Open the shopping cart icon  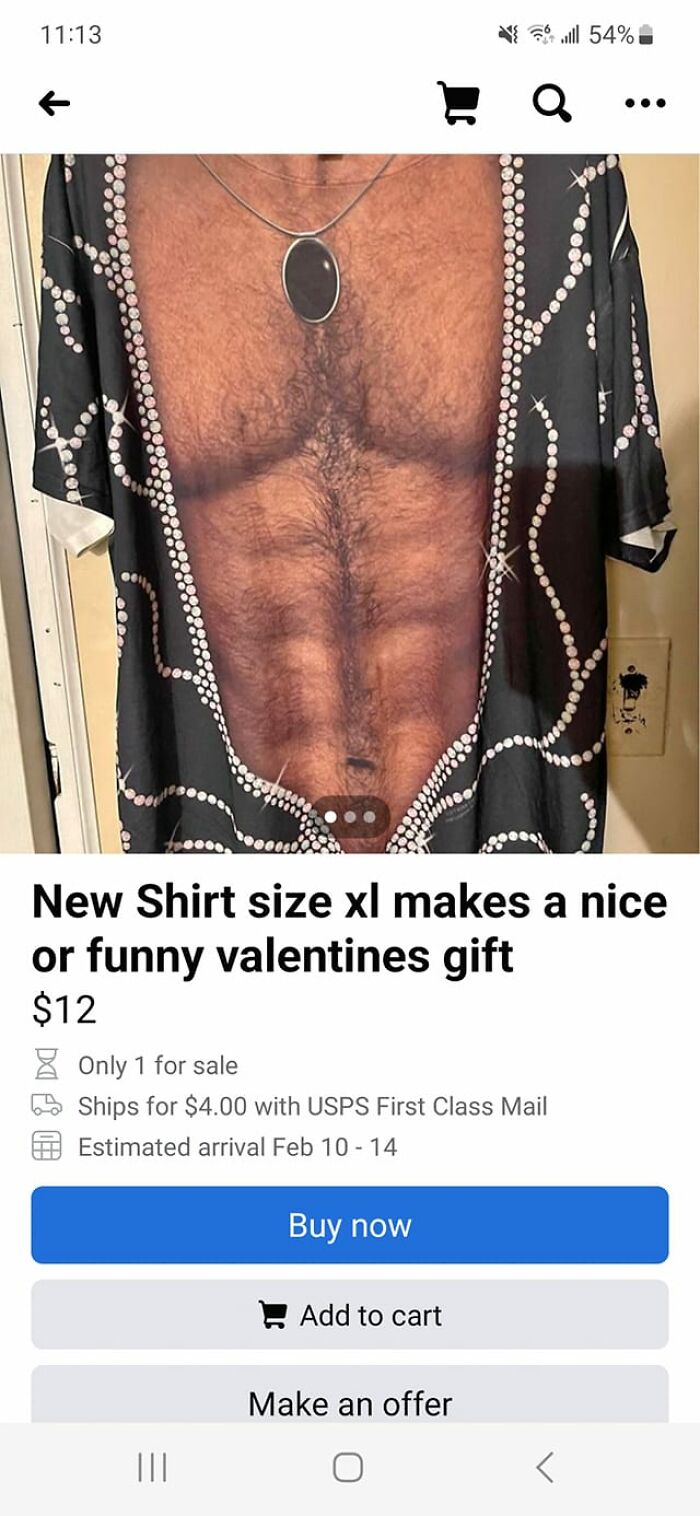458,104
